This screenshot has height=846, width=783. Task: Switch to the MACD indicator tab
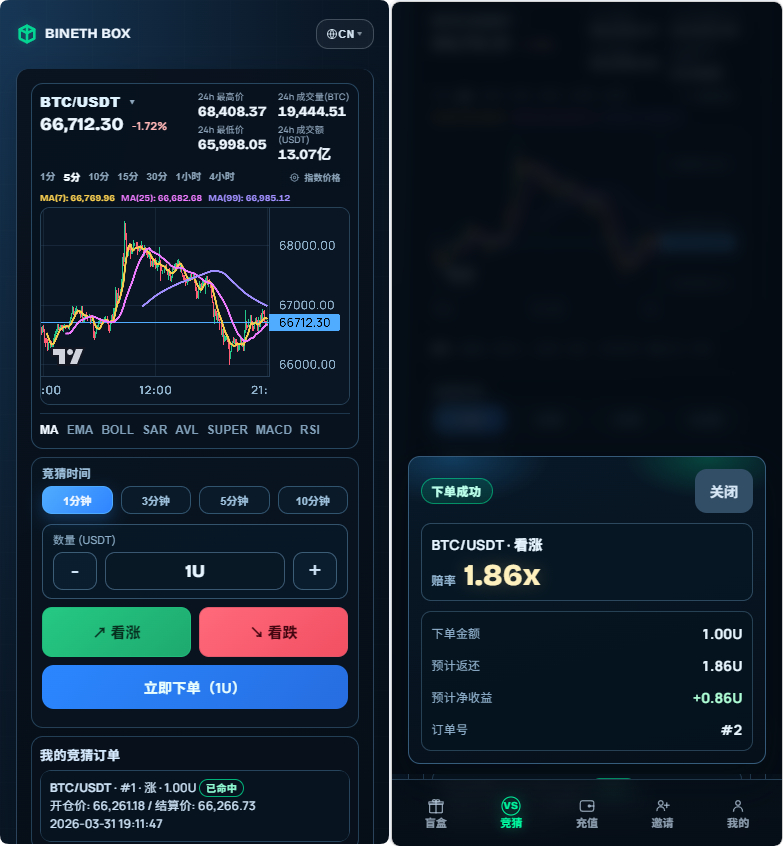(273, 429)
